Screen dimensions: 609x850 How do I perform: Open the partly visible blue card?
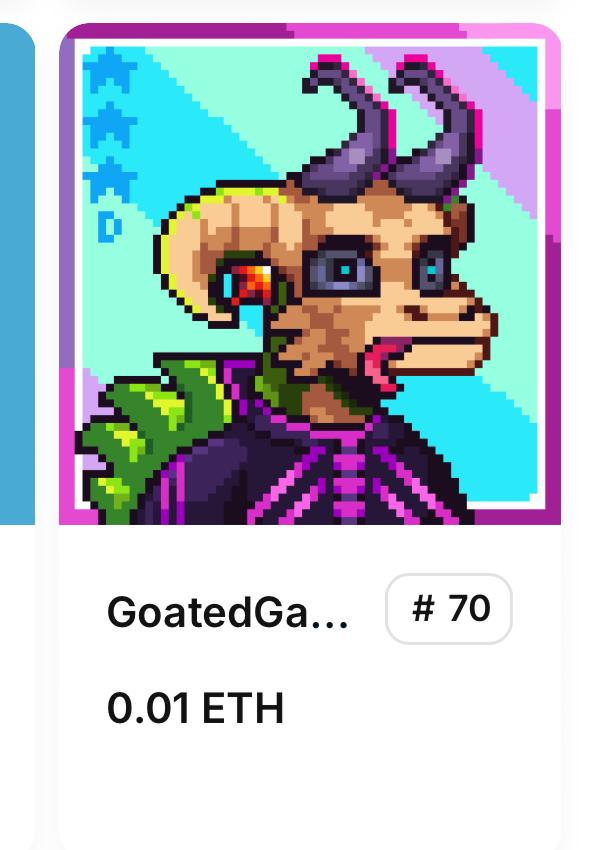16,280
